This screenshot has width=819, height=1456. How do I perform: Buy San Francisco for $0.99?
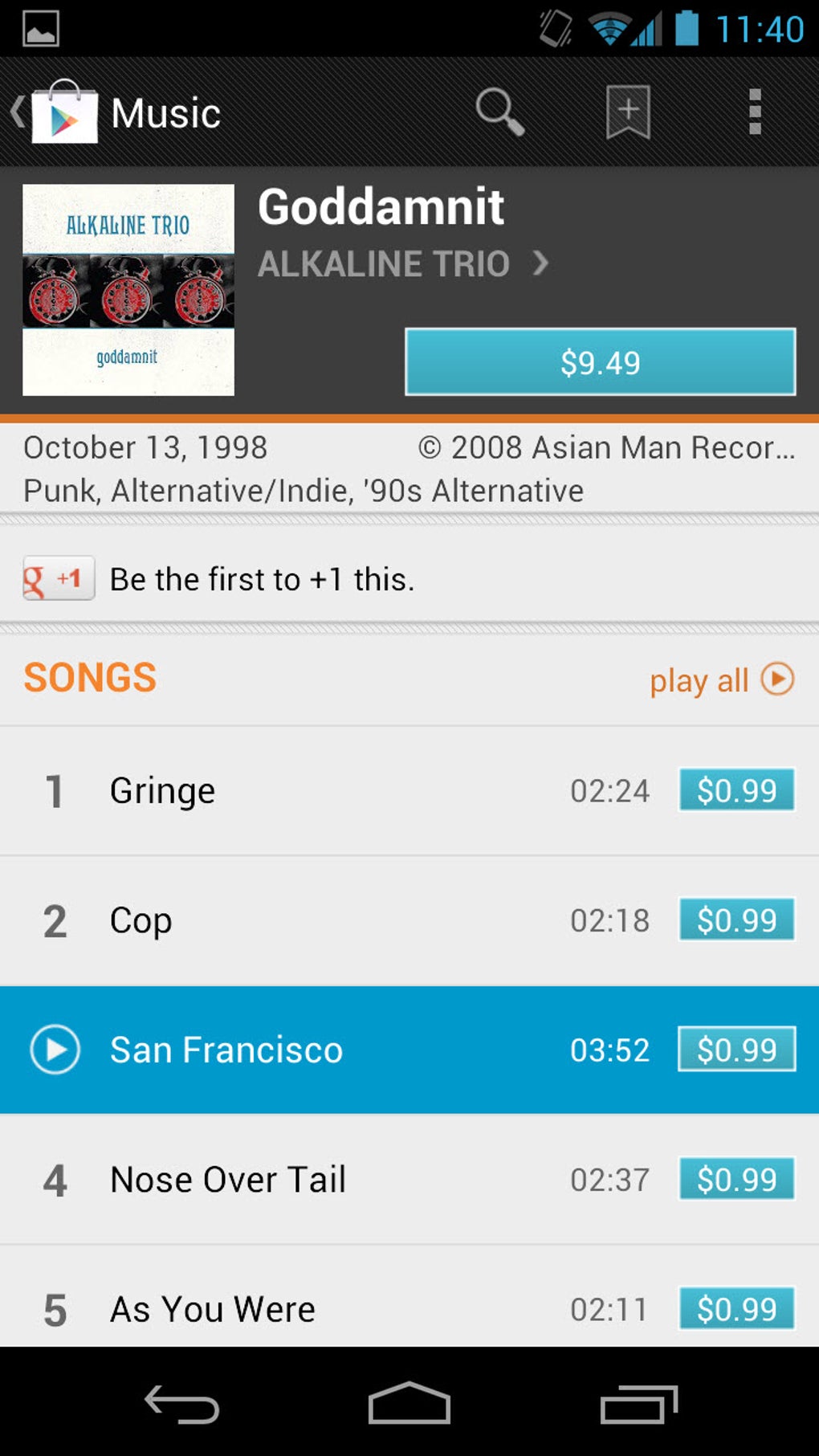click(x=736, y=1049)
